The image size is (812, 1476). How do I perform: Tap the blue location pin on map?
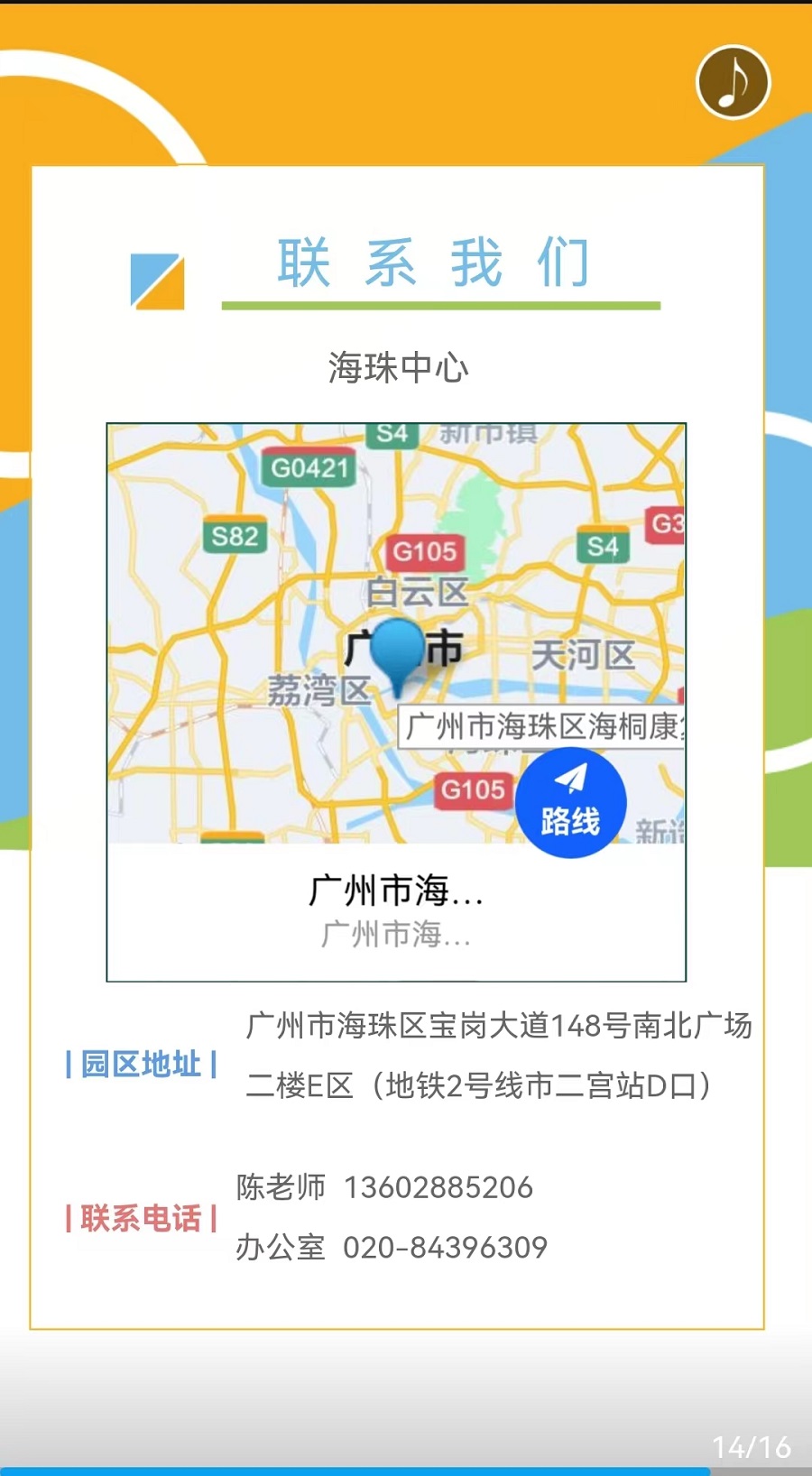[398, 650]
